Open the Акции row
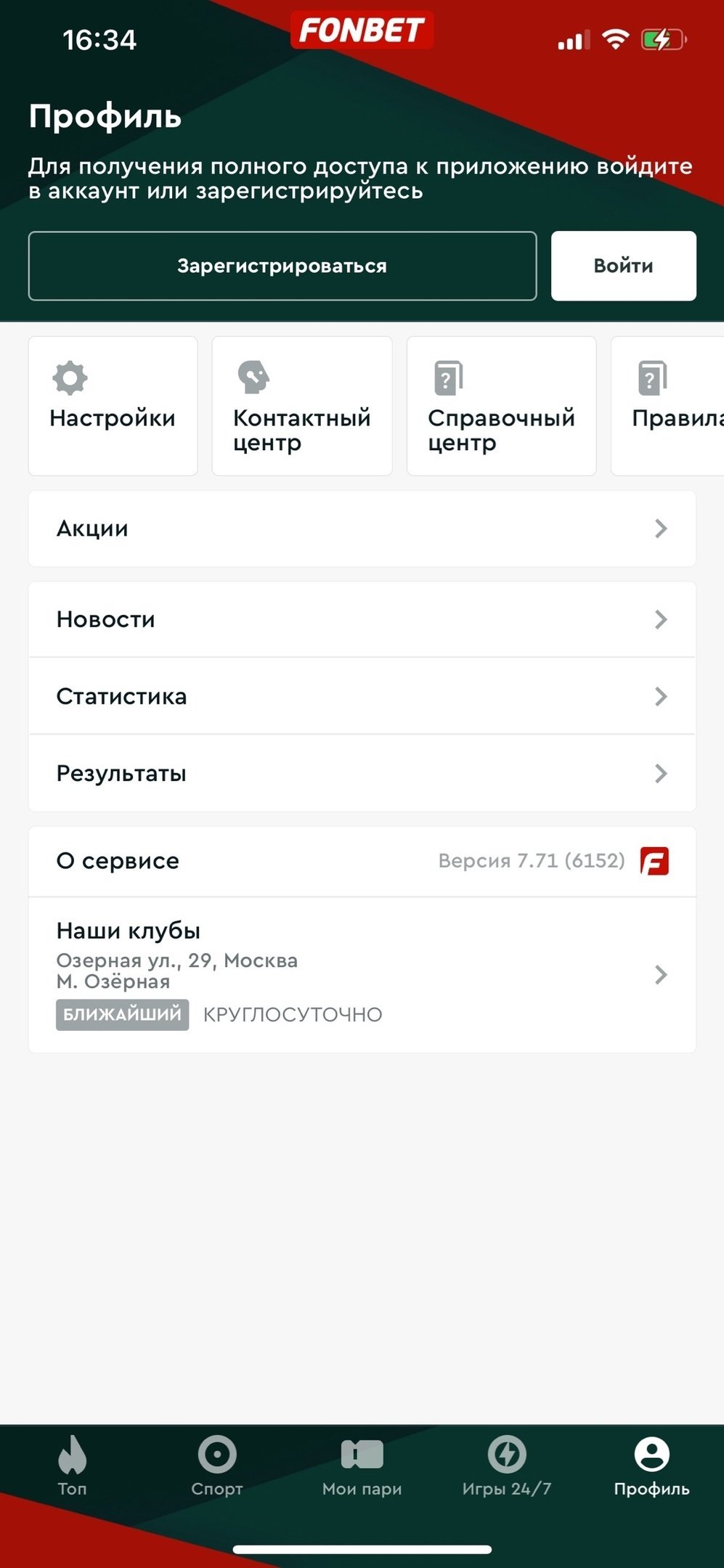 (x=362, y=528)
